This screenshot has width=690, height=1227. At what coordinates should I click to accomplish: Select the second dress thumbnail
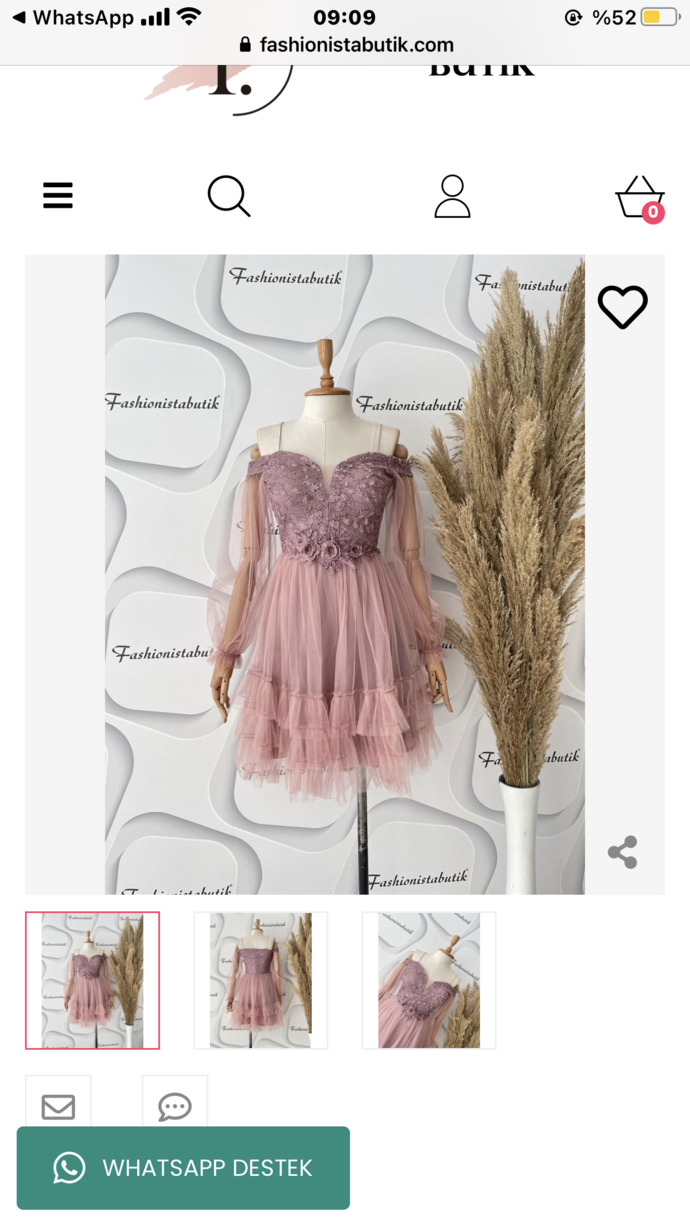261,980
